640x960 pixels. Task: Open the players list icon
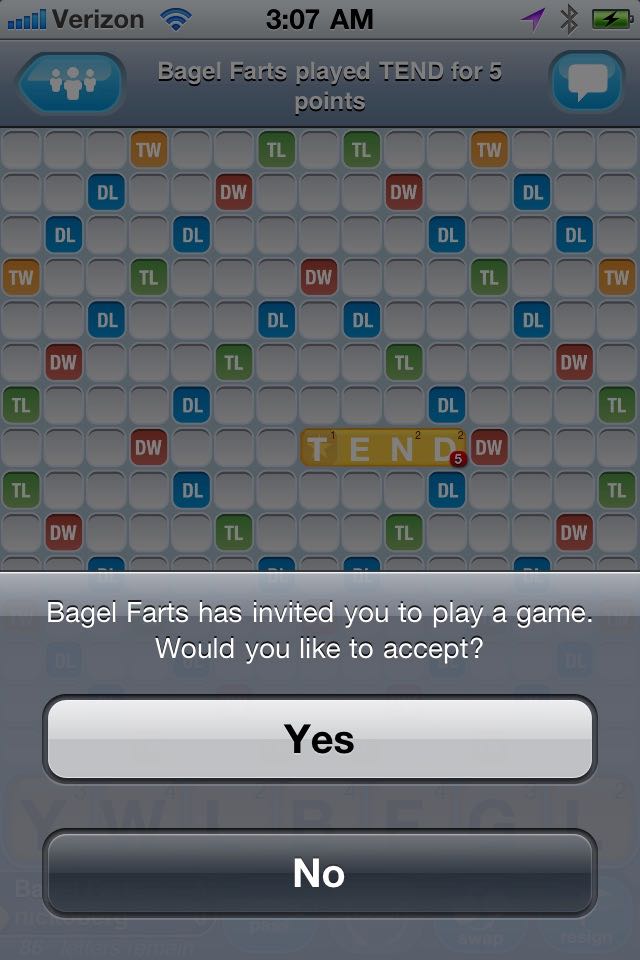coord(72,84)
